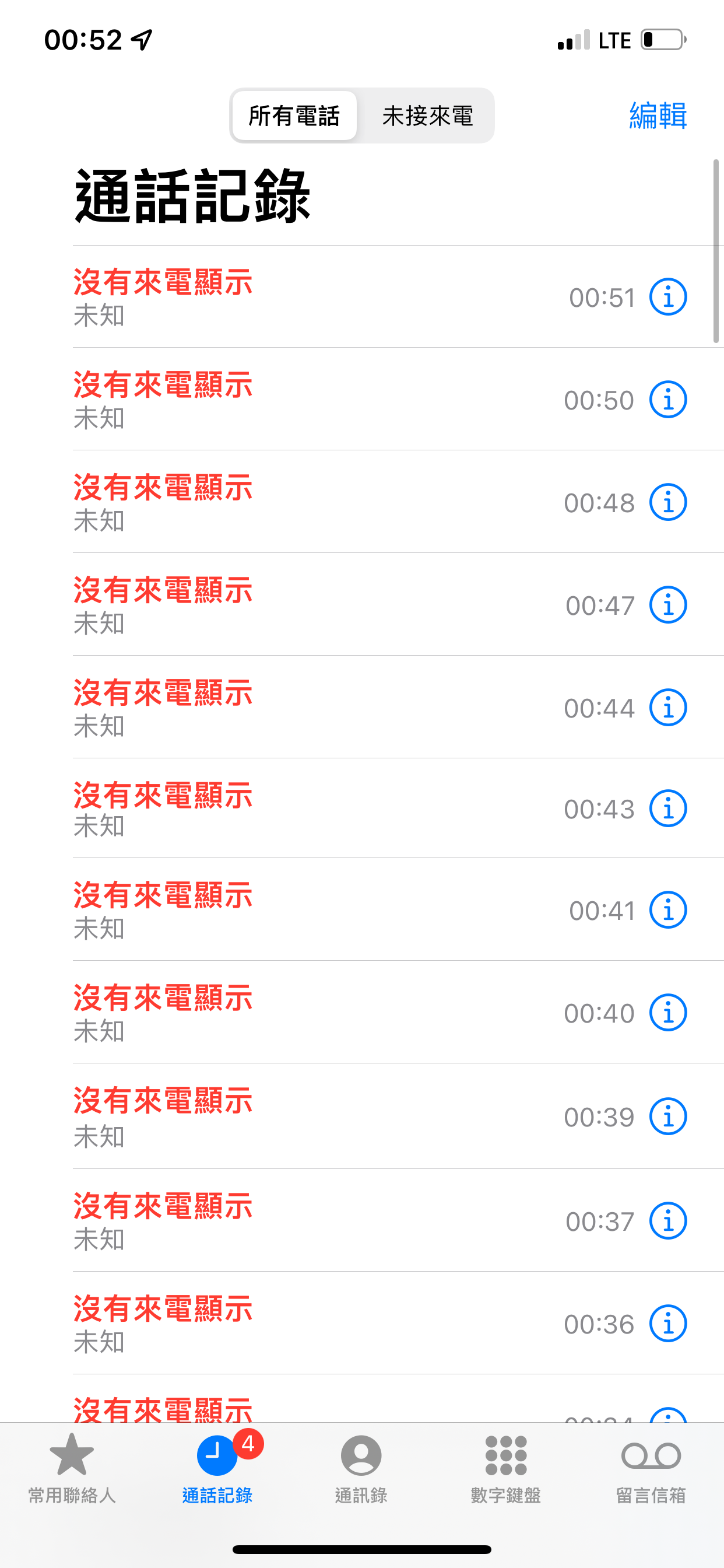This screenshot has height=1568, width=724.
Task: Open info for the 00:51 call
Action: [x=668, y=297]
